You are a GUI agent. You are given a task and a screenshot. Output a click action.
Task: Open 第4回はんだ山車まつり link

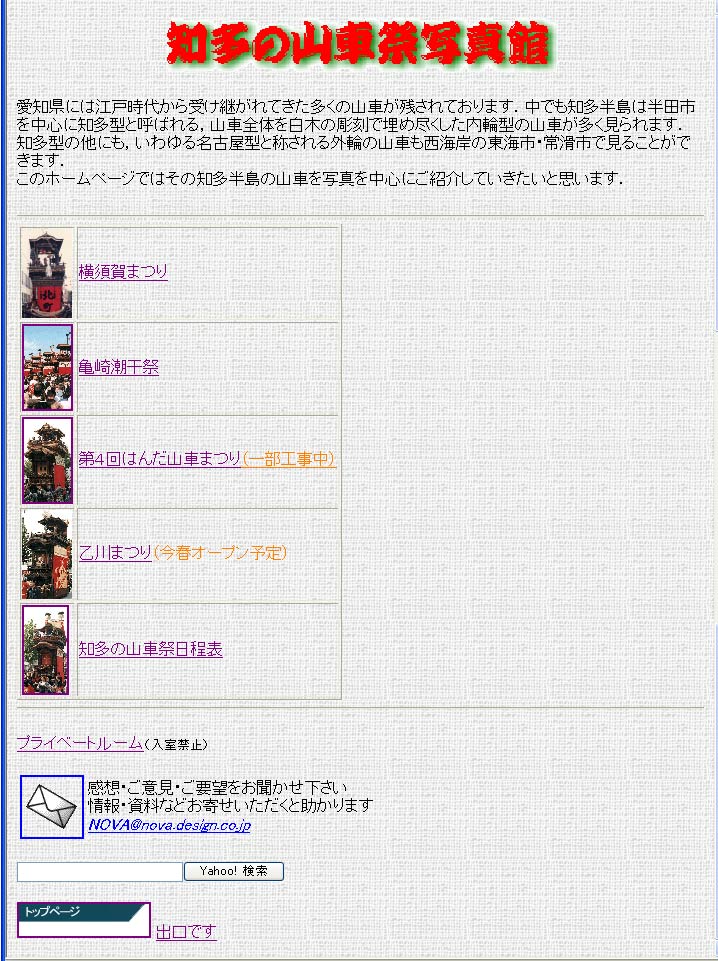pos(160,459)
